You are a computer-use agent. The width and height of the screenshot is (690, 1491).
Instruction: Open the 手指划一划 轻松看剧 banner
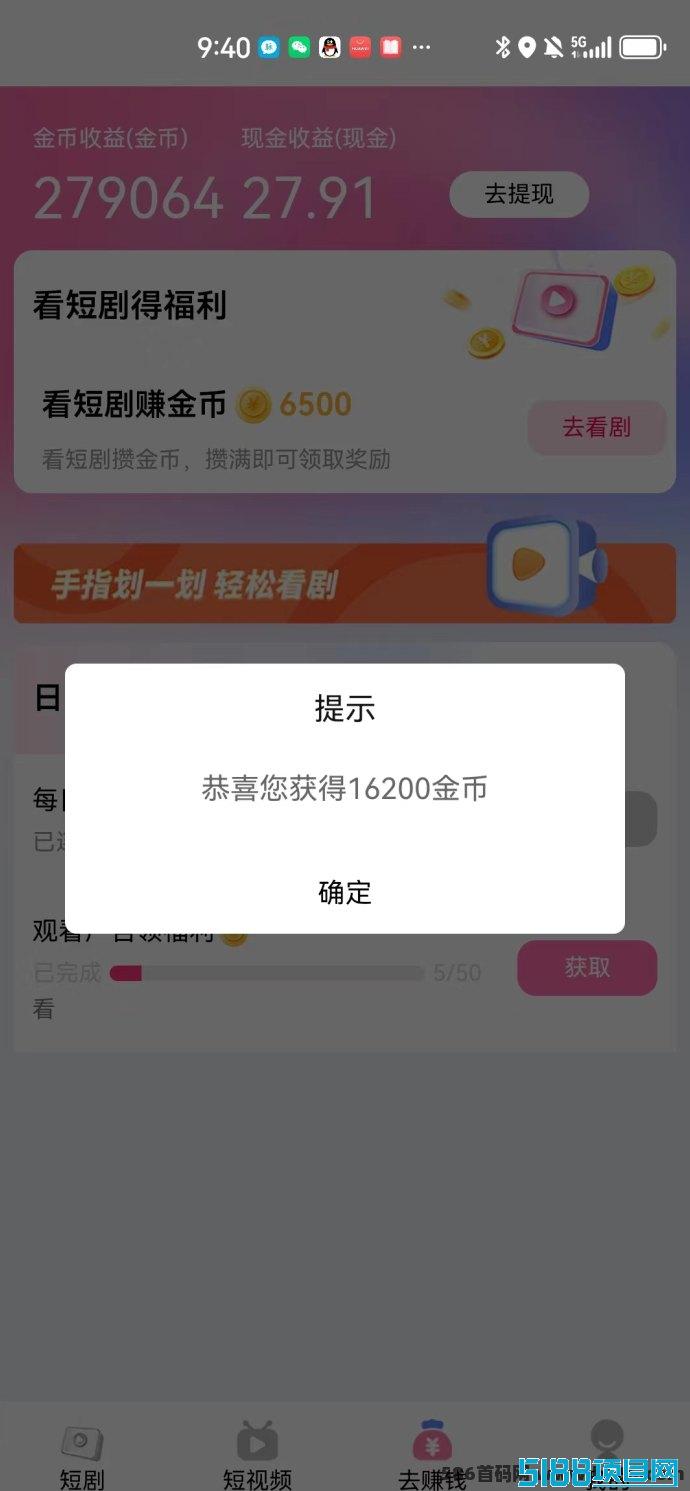345,582
